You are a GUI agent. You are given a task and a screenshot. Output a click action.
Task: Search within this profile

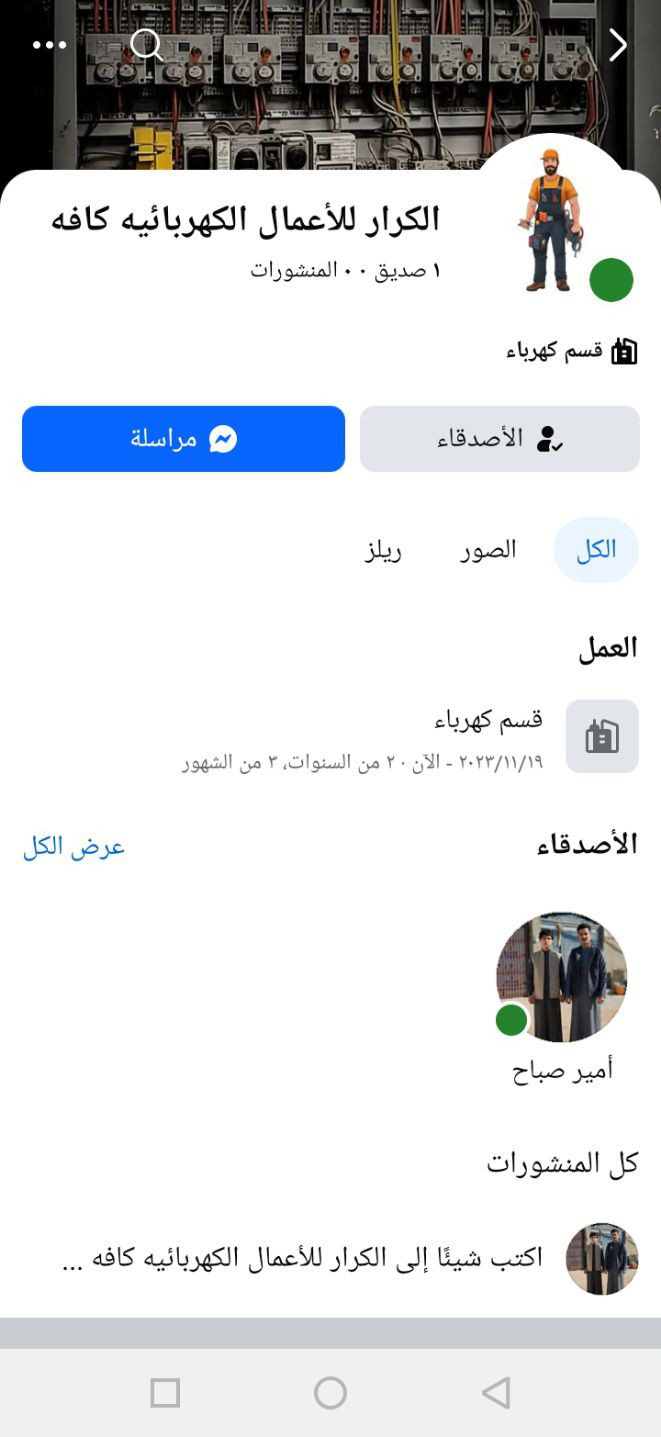point(146,45)
